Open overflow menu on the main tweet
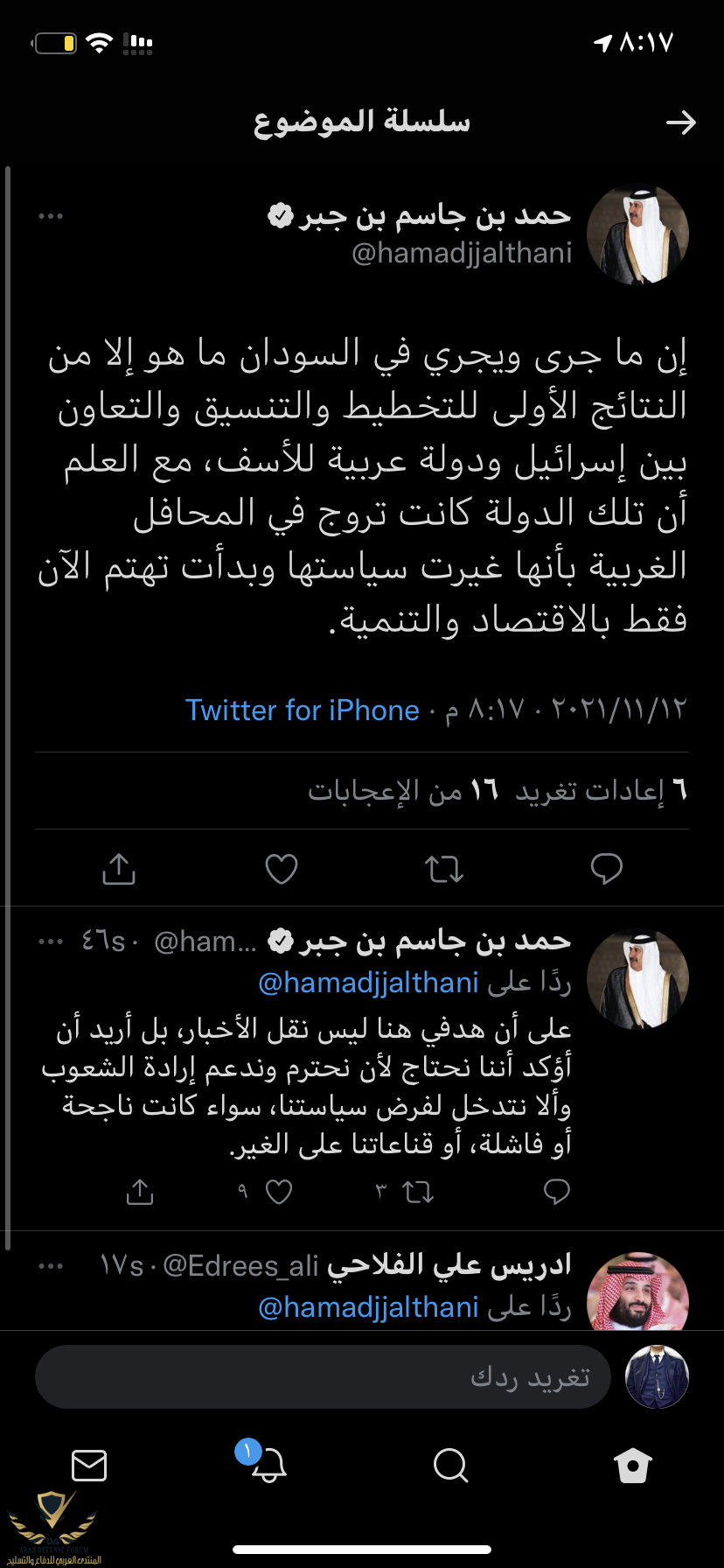The image size is (724, 1568). pos(51,216)
